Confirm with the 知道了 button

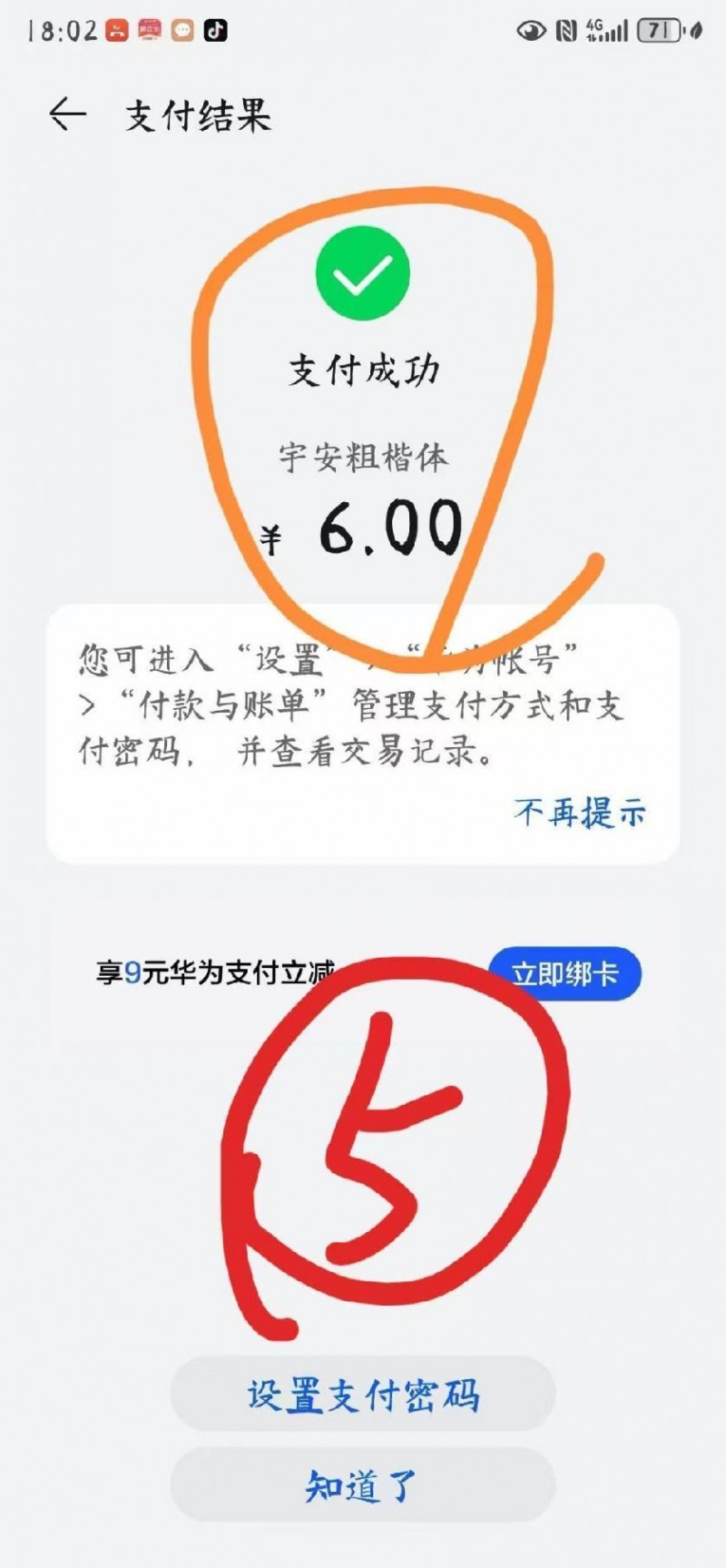click(362, 1485)
